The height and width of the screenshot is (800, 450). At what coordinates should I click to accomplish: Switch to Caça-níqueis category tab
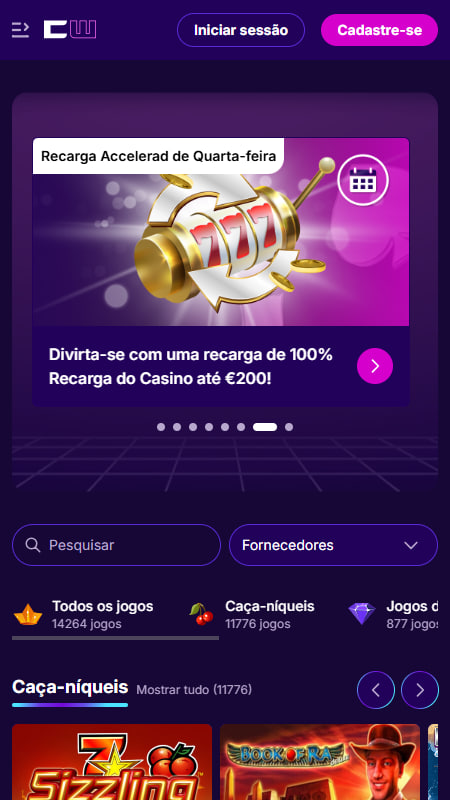coord(253,615)
